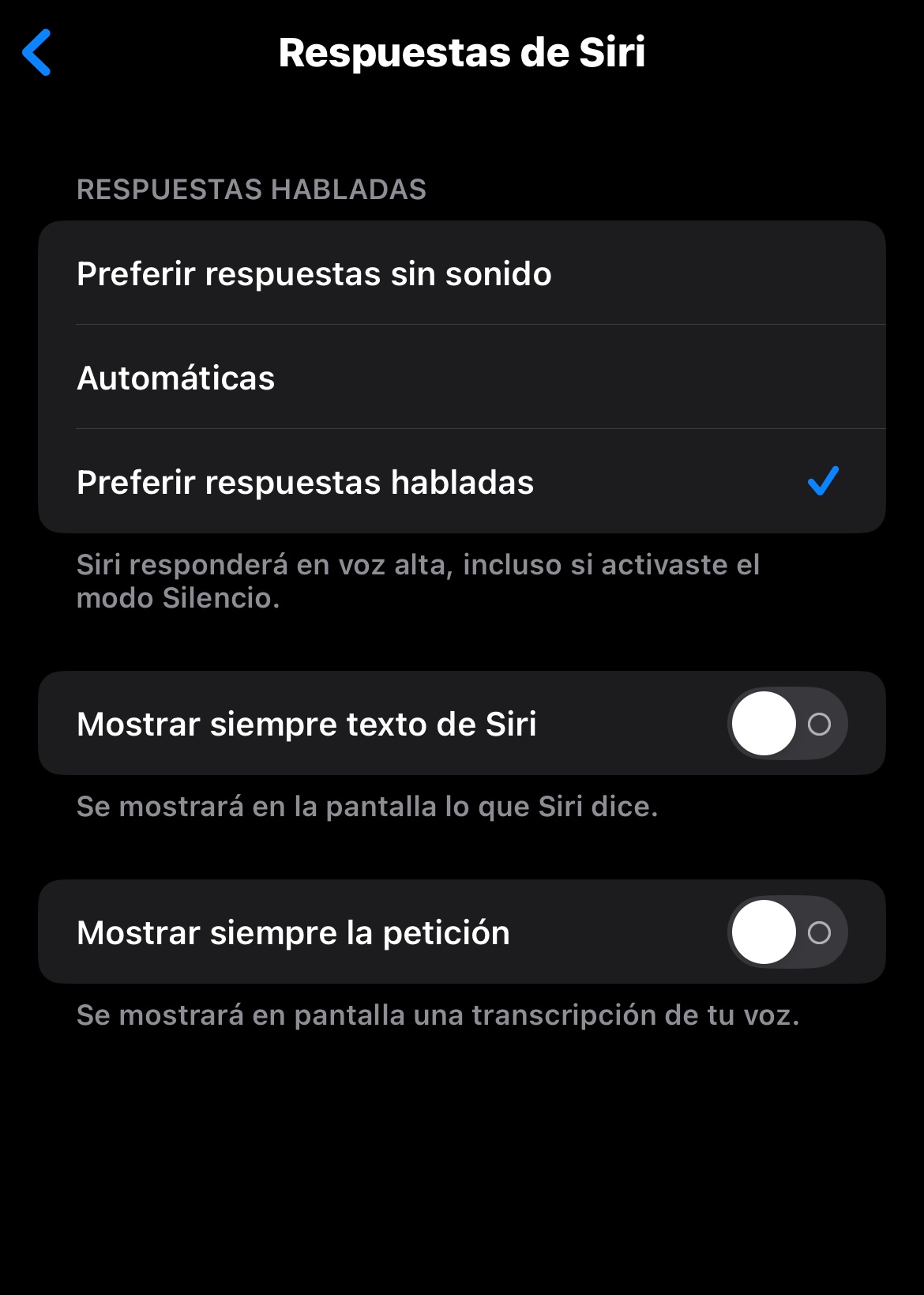This screenshot has width=924, height=1295.
Task: Select Preferir respuestas habladas
Action: 461,482
